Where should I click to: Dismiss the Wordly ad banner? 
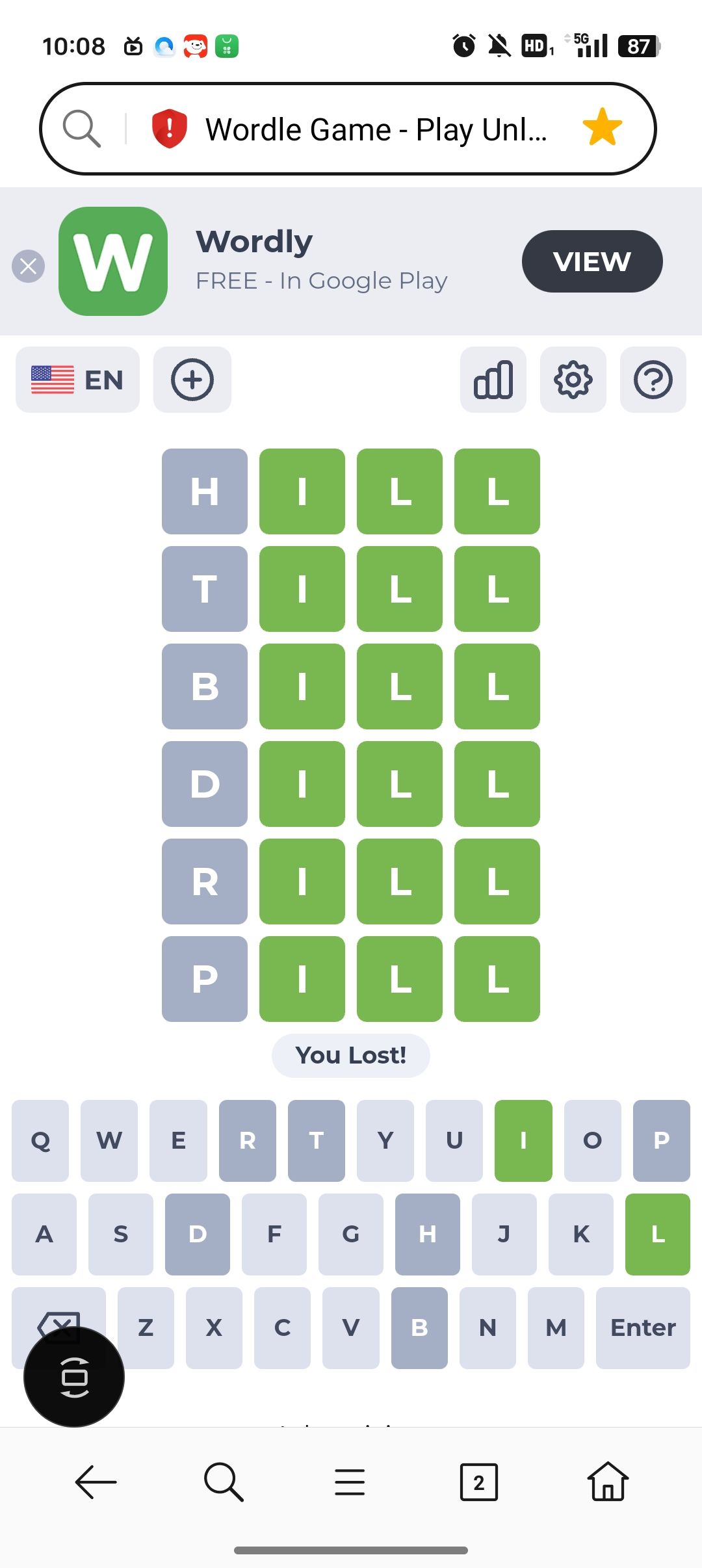[29, 266]
